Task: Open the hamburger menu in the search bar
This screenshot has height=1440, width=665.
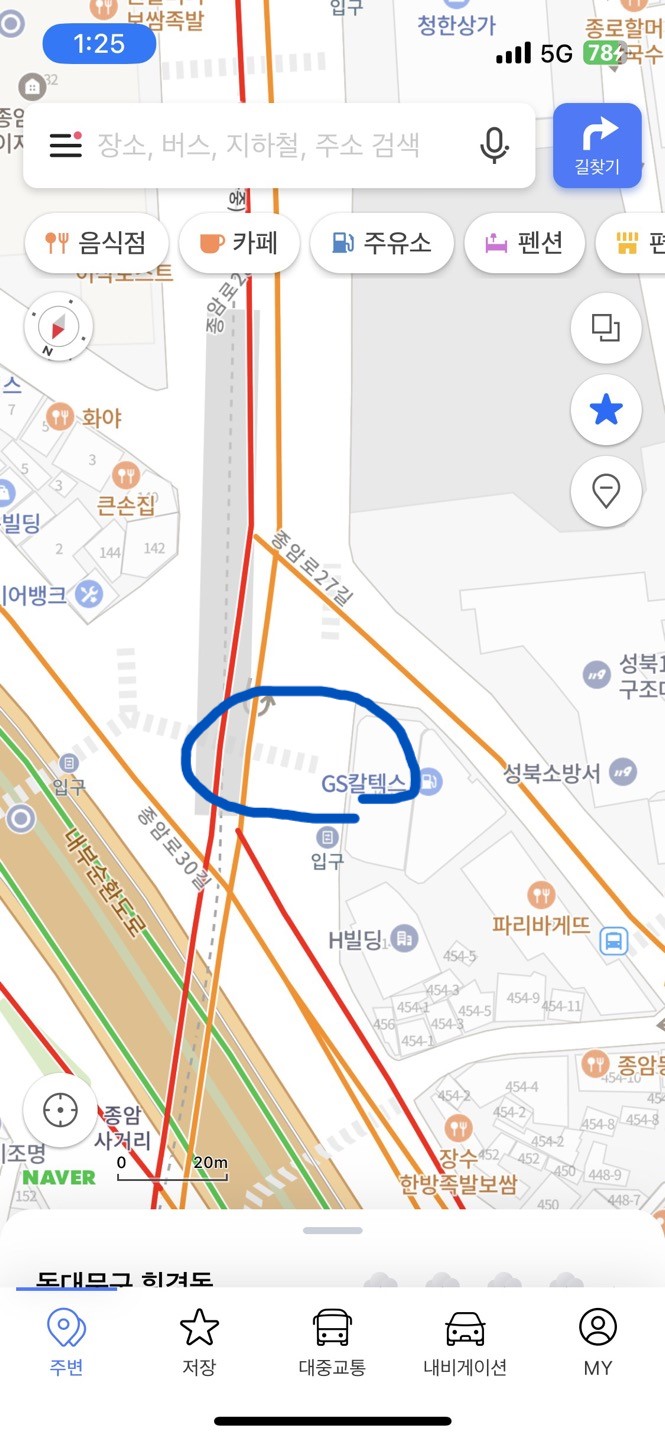Action: coord(66,146)
